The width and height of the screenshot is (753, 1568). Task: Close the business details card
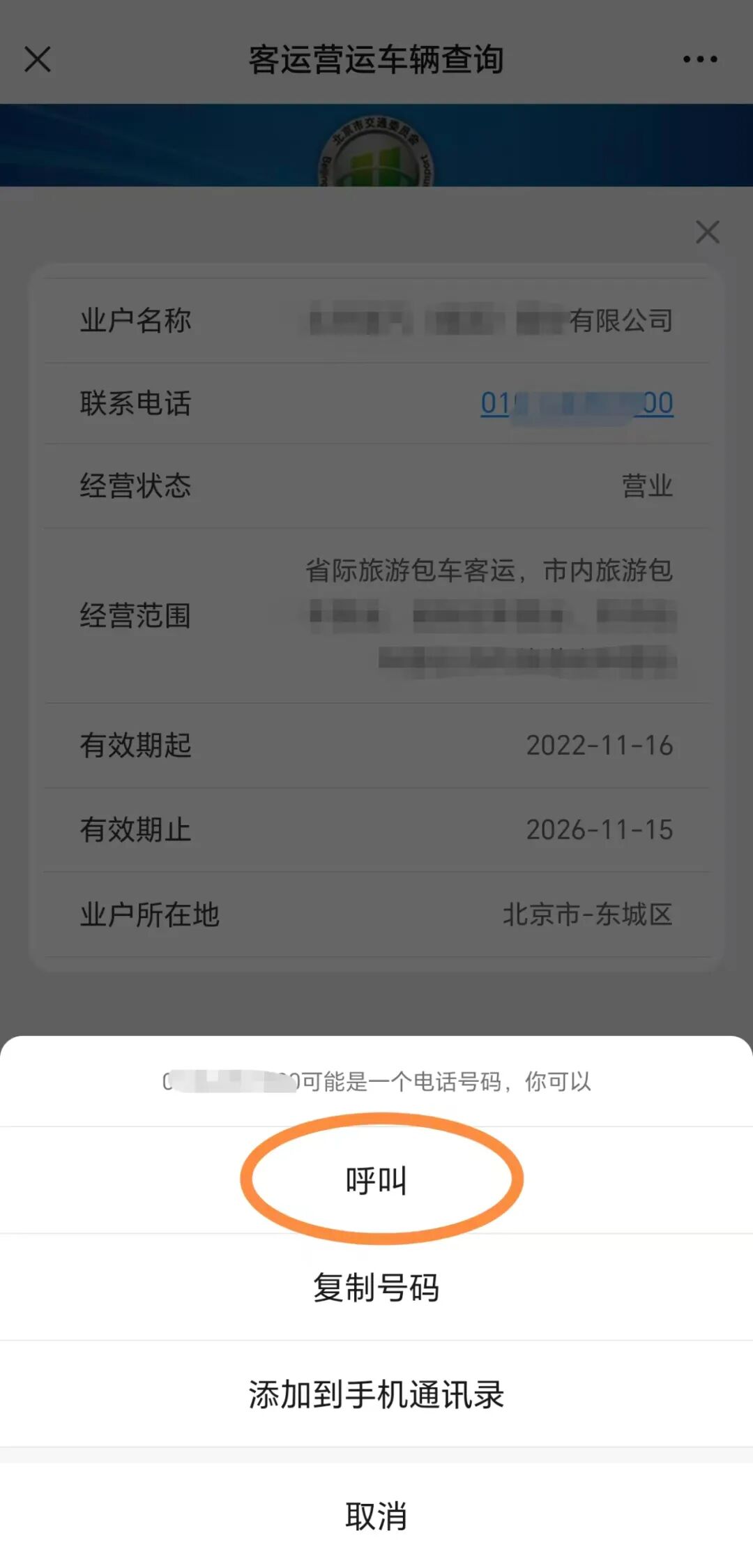tap(707, 232)
